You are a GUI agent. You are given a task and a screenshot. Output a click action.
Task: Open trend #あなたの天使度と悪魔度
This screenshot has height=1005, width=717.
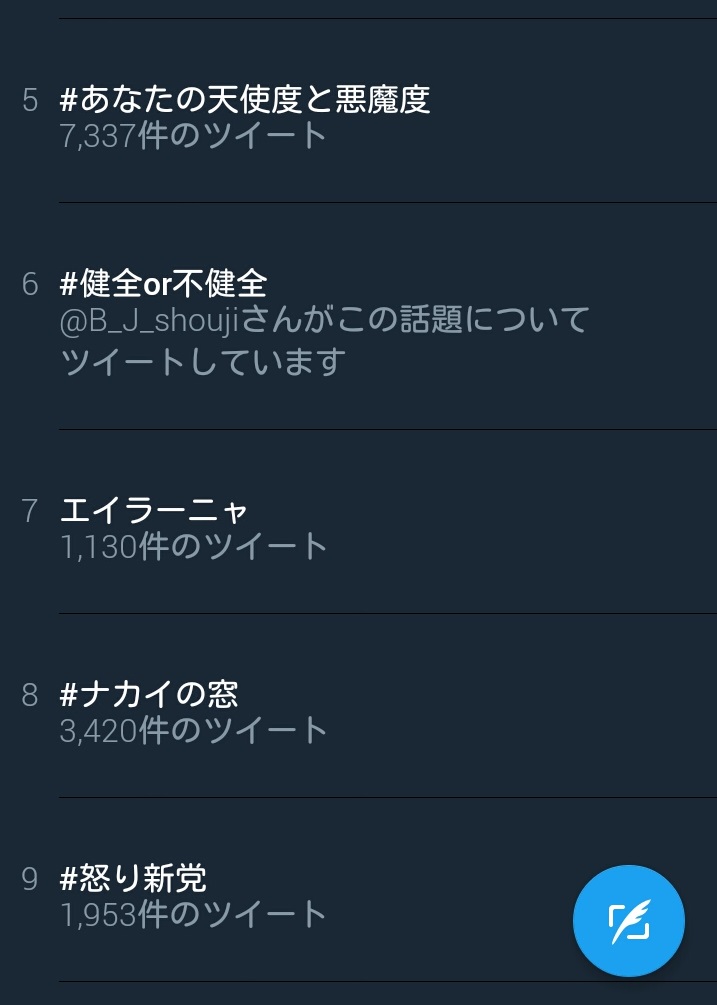click(x=245, y=101)
